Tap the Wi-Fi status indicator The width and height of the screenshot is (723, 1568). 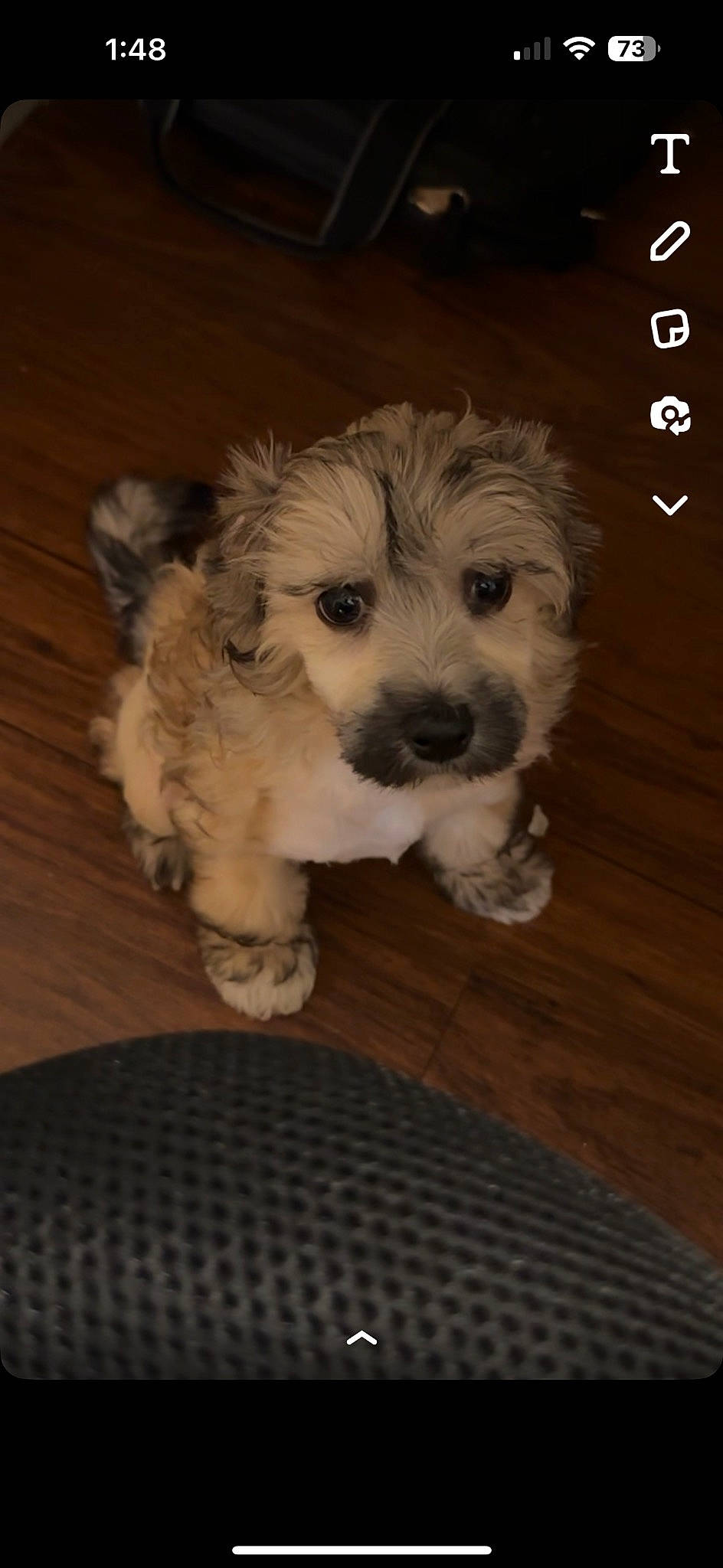point(580,46)
